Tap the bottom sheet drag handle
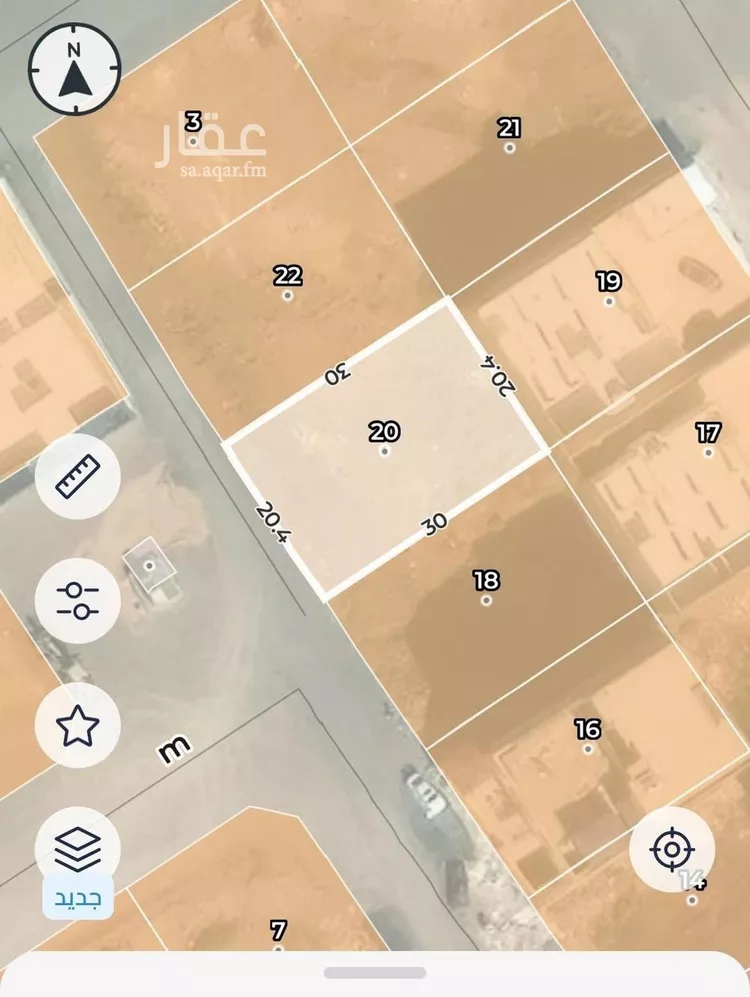 pos(375,972)
